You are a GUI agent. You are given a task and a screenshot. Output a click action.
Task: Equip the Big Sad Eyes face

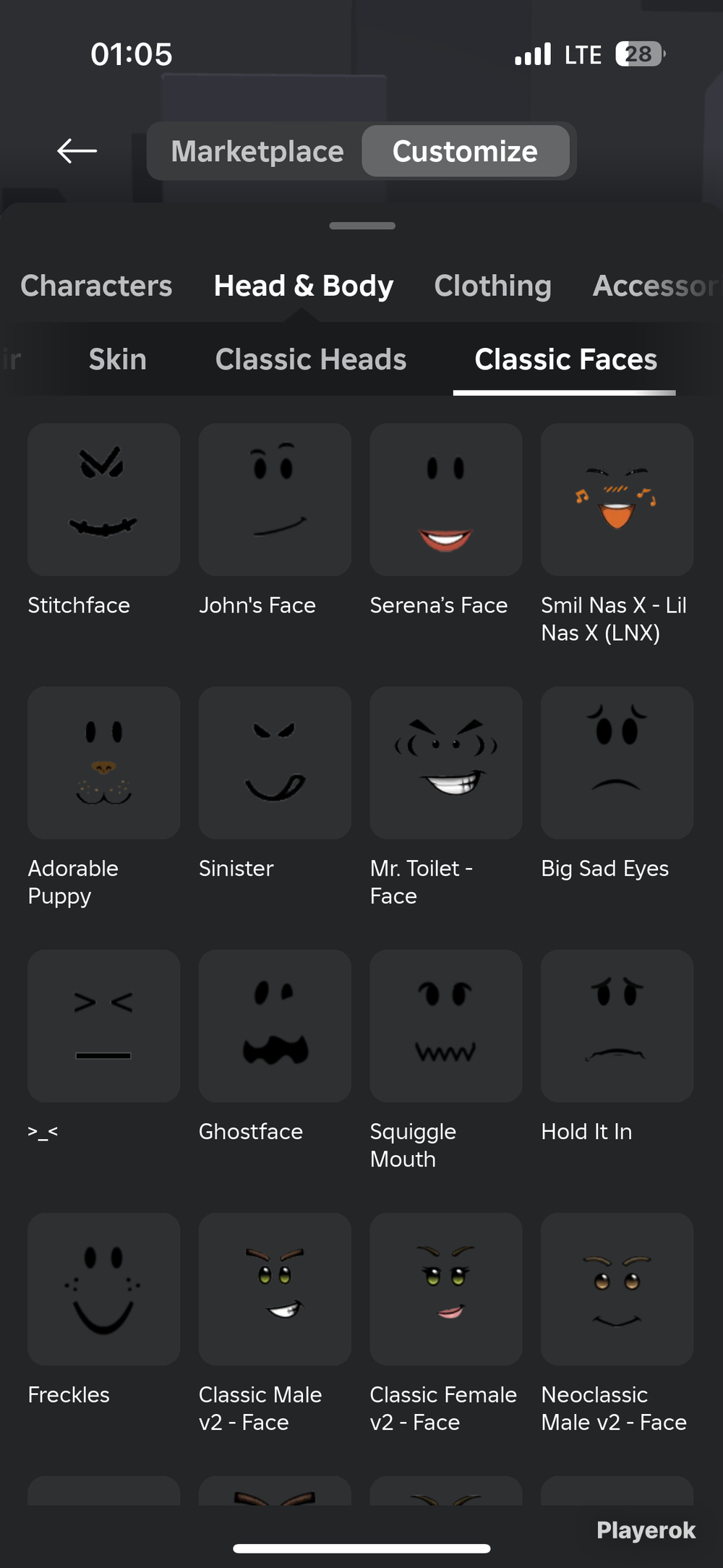(x=617, y=763)
